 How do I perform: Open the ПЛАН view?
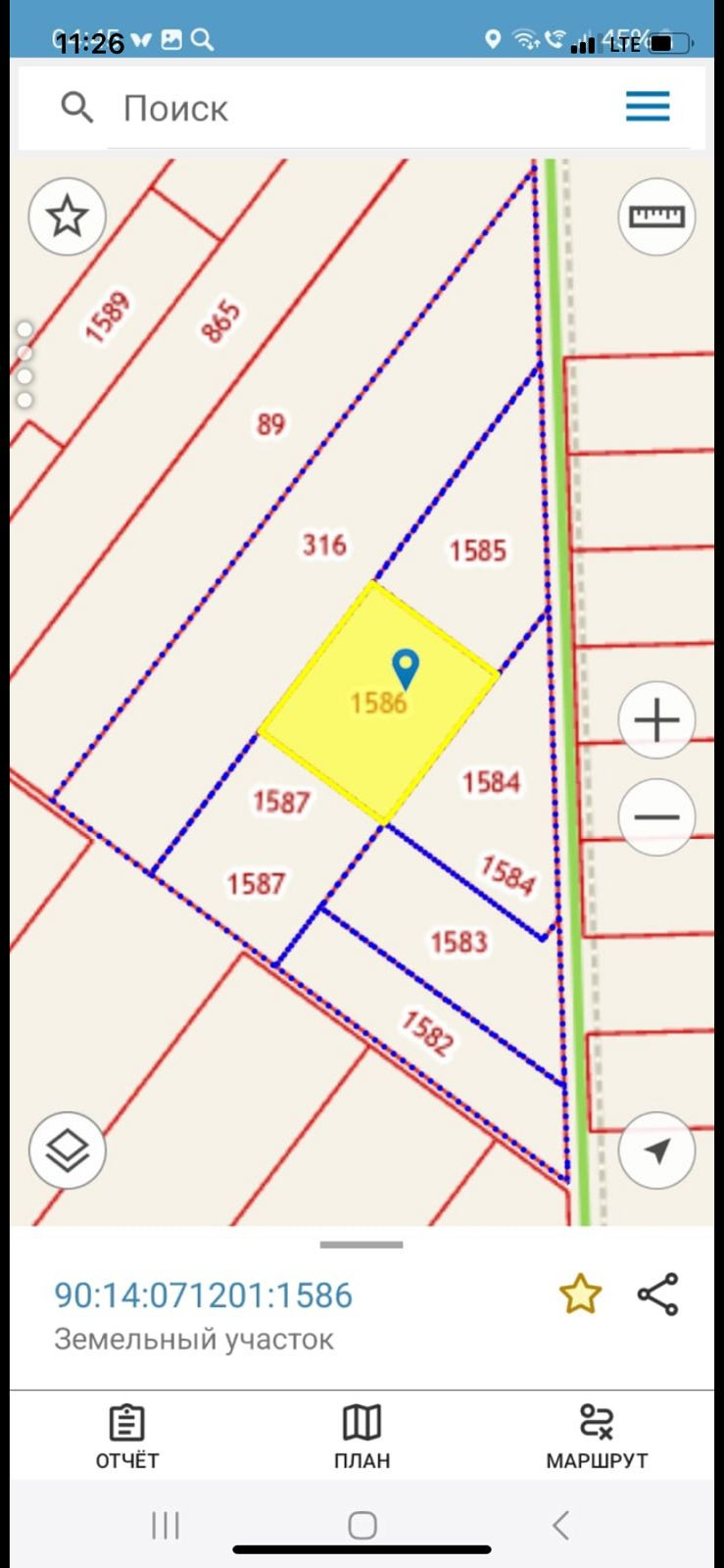coord(362,1437)
